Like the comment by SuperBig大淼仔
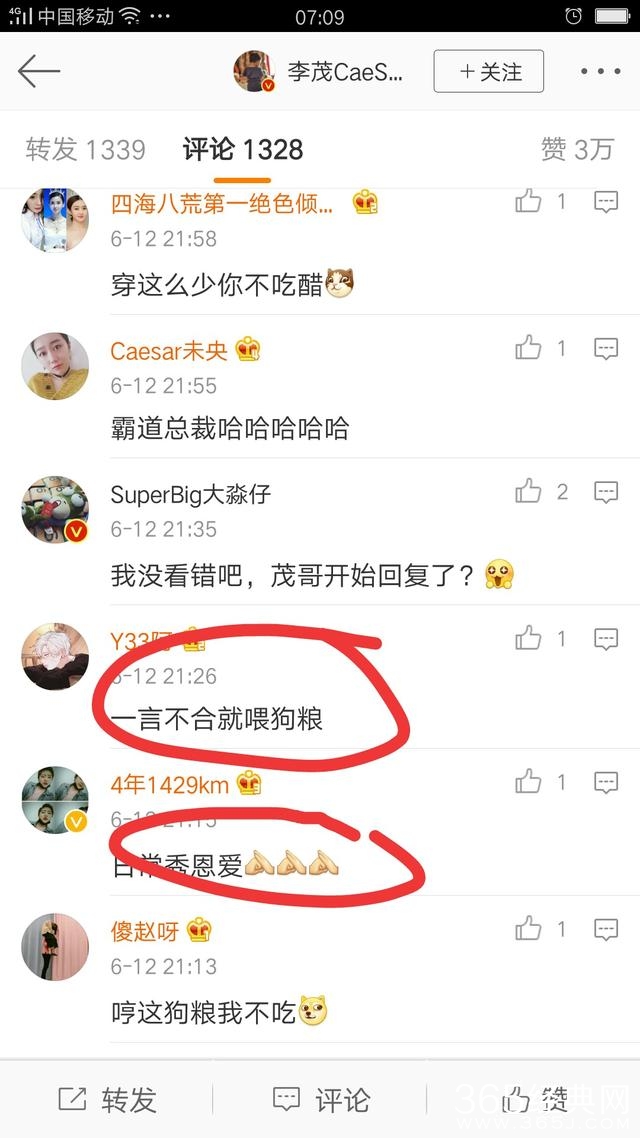This screenshot has height=1138, width=640. click(529, 492)
